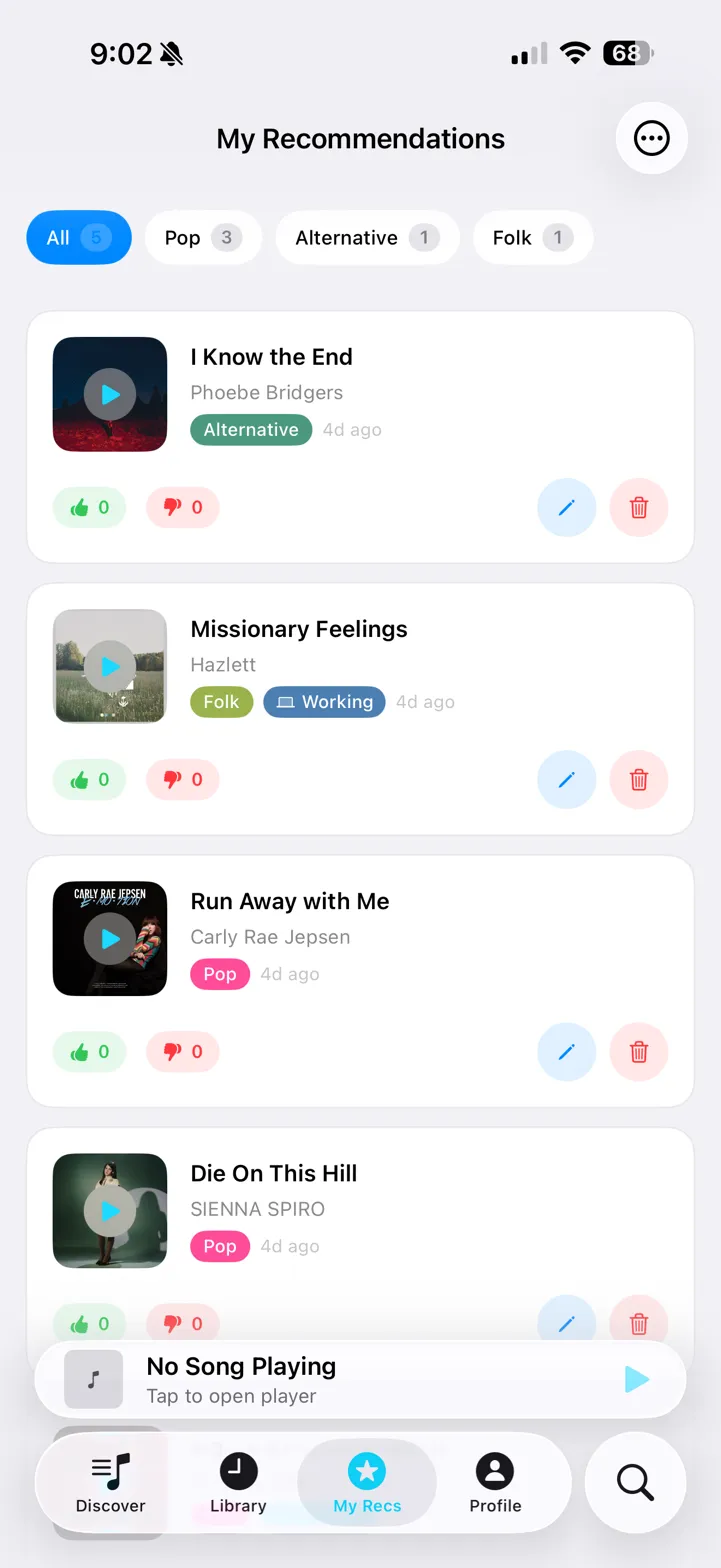The height and width of the screenshot is (1568, 721).
Task: Filter recommendations by Pop genre
Action: 203,237
